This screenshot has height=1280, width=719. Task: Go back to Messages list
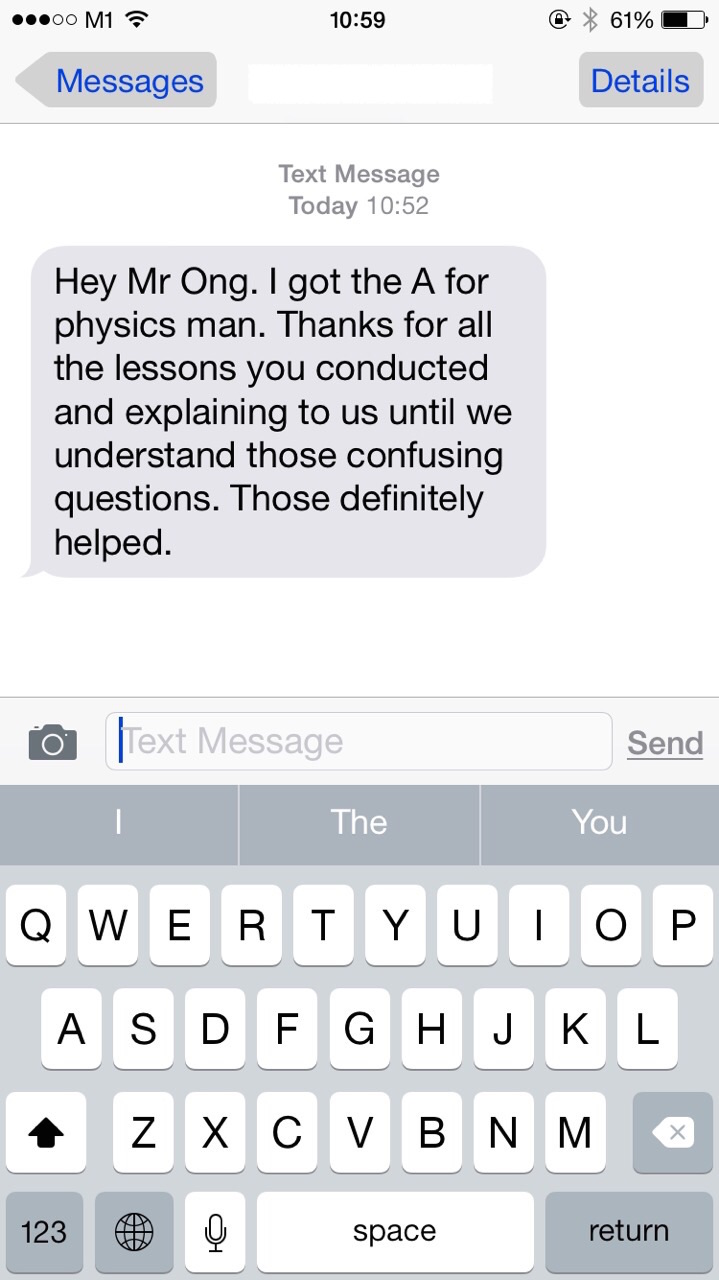point(118,81)
